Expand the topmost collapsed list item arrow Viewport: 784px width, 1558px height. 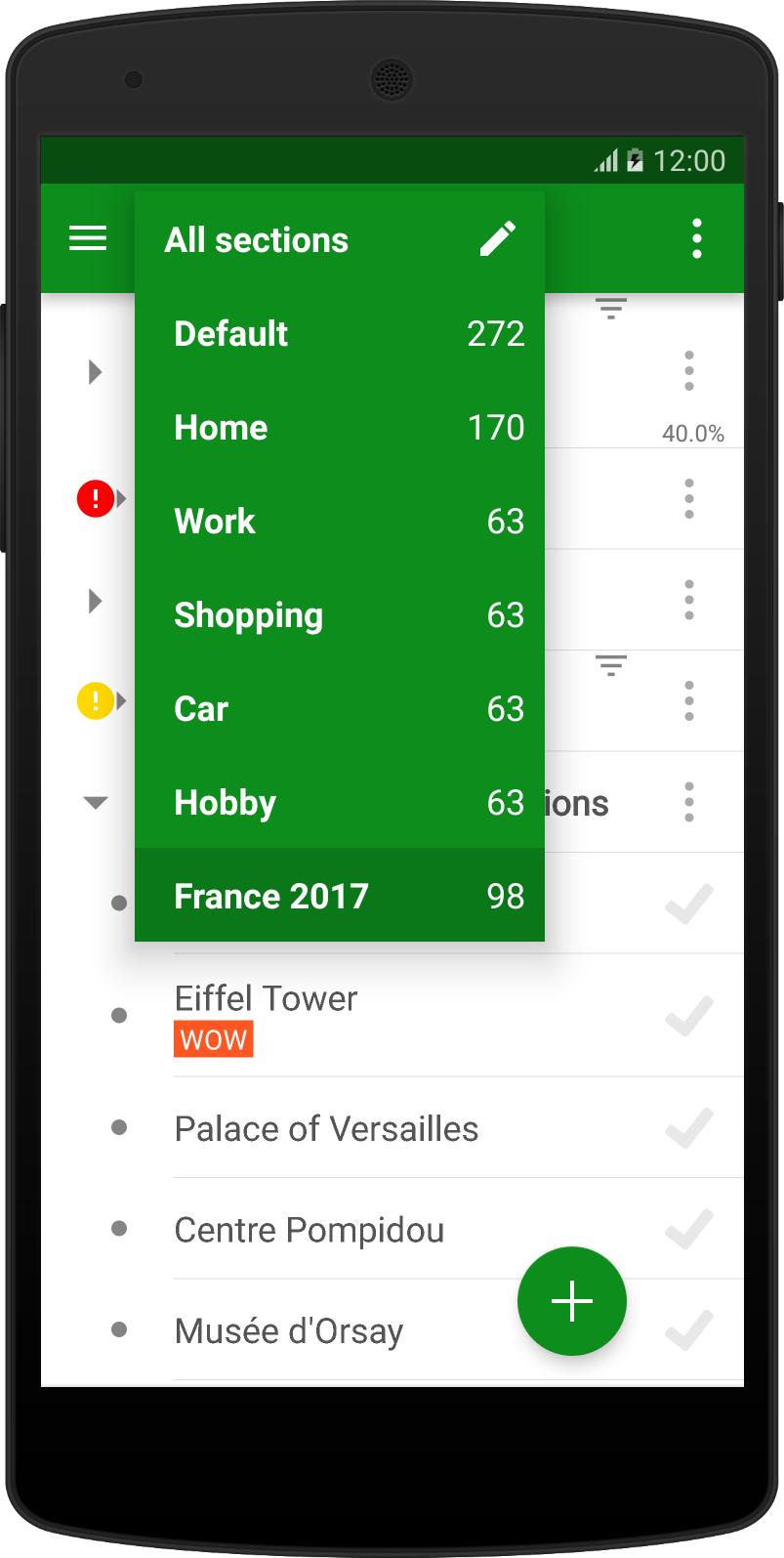point(95,371)
